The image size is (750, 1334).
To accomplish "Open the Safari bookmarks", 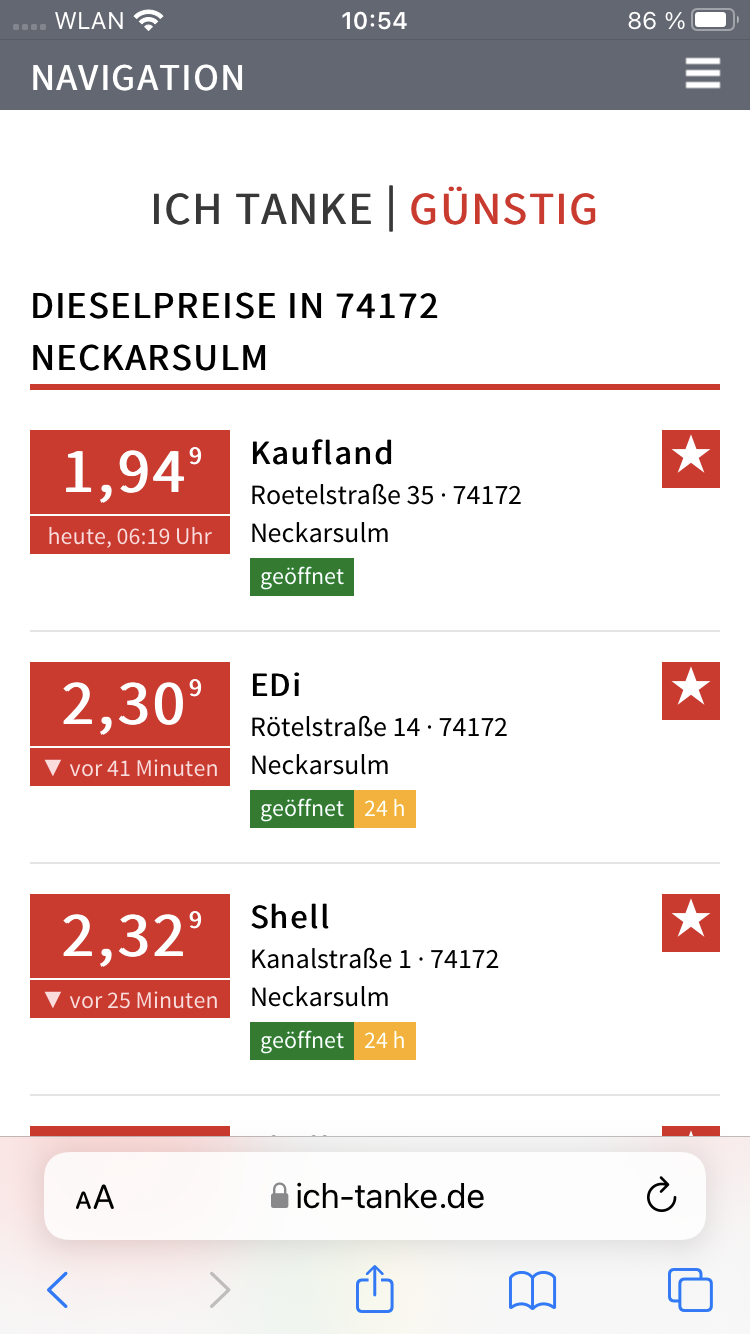I will coord(532,1290).
